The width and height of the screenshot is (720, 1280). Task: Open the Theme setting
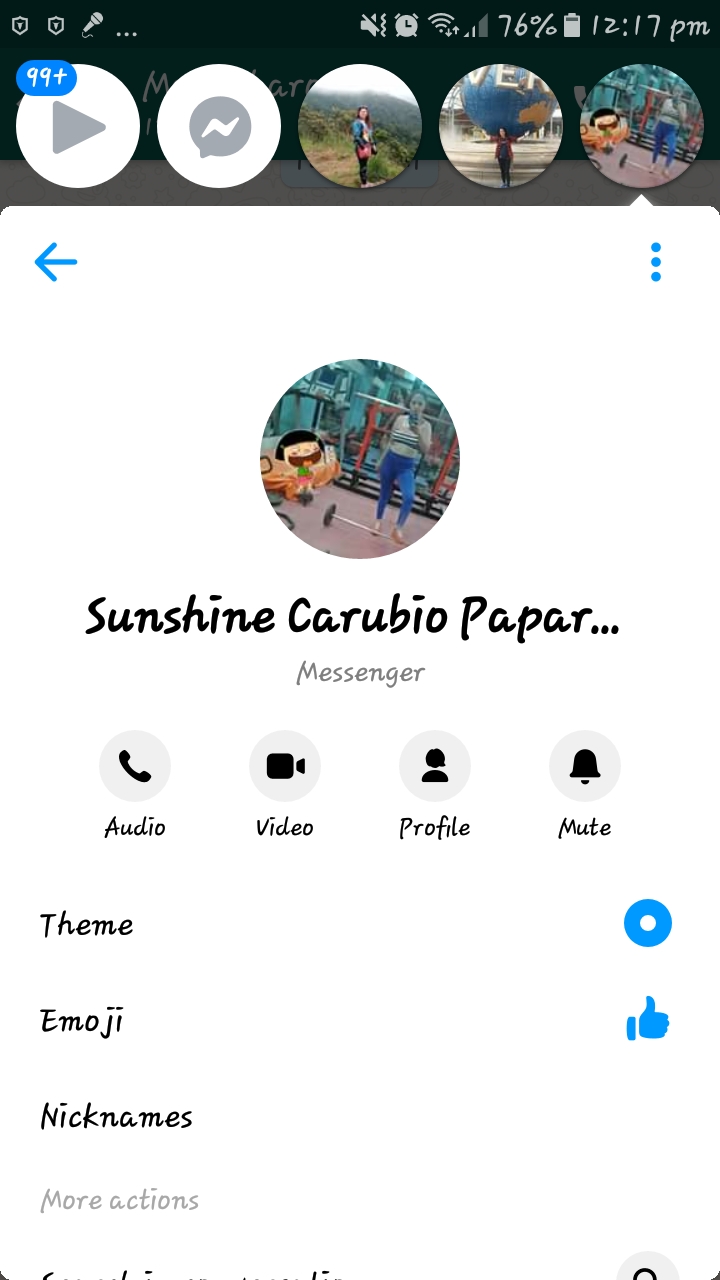point(86,925)
